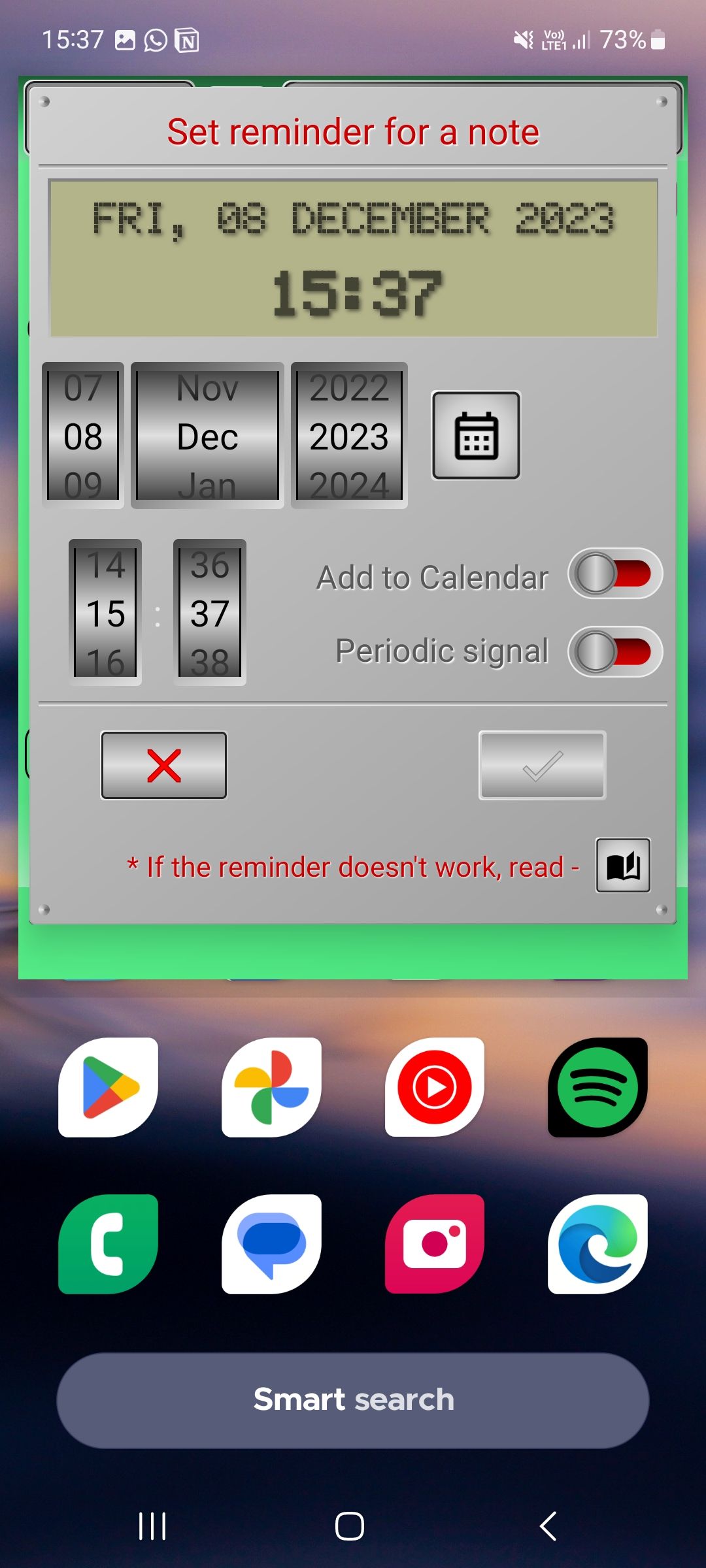Open the Phone dialer app
The image size is (706, 1568).
[x=109, y=1244]
